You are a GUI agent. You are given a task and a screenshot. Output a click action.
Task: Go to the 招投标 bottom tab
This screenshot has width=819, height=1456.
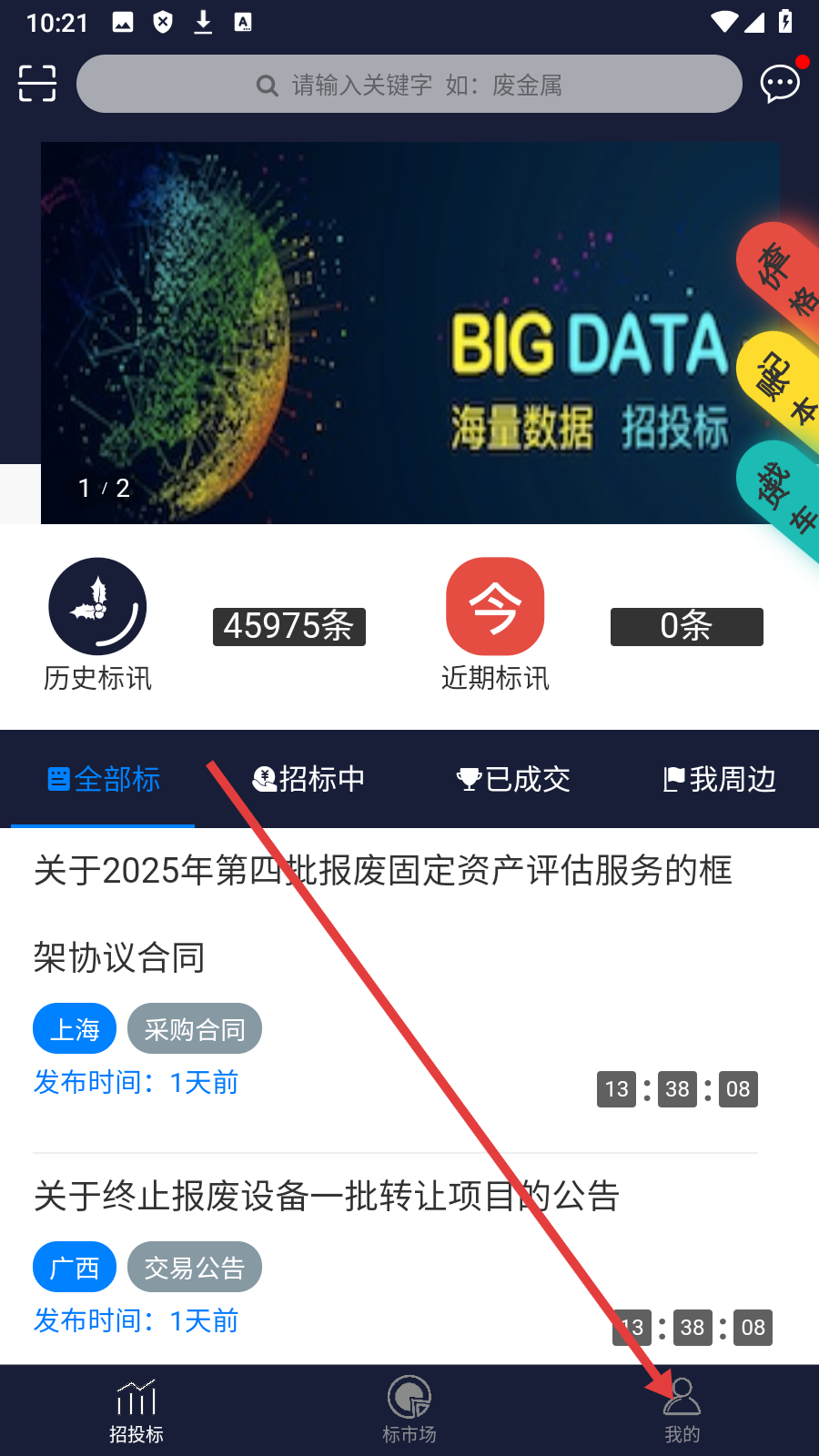(x=136, y=1410)
